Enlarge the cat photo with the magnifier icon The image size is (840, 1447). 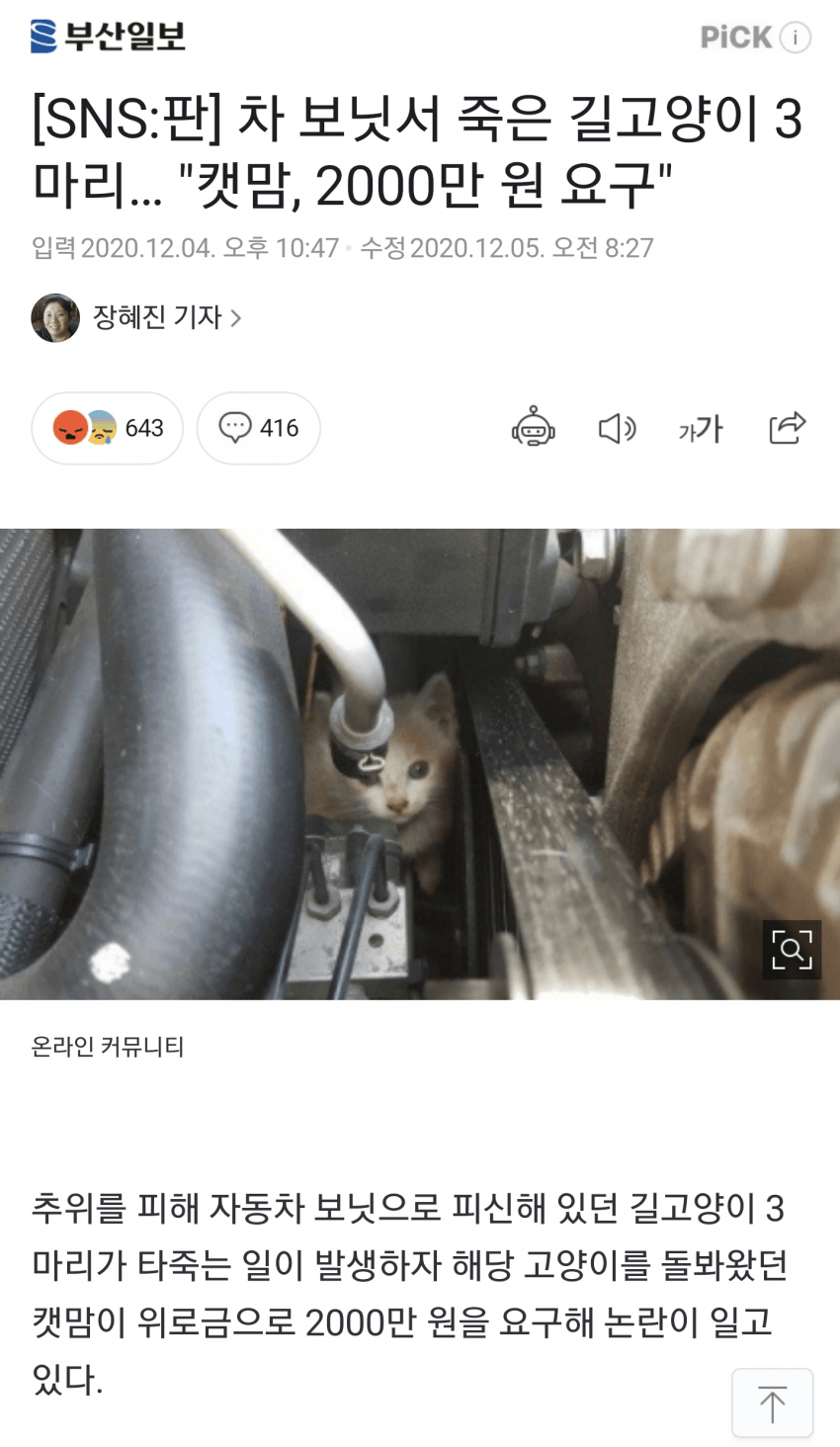pos(792,950)
